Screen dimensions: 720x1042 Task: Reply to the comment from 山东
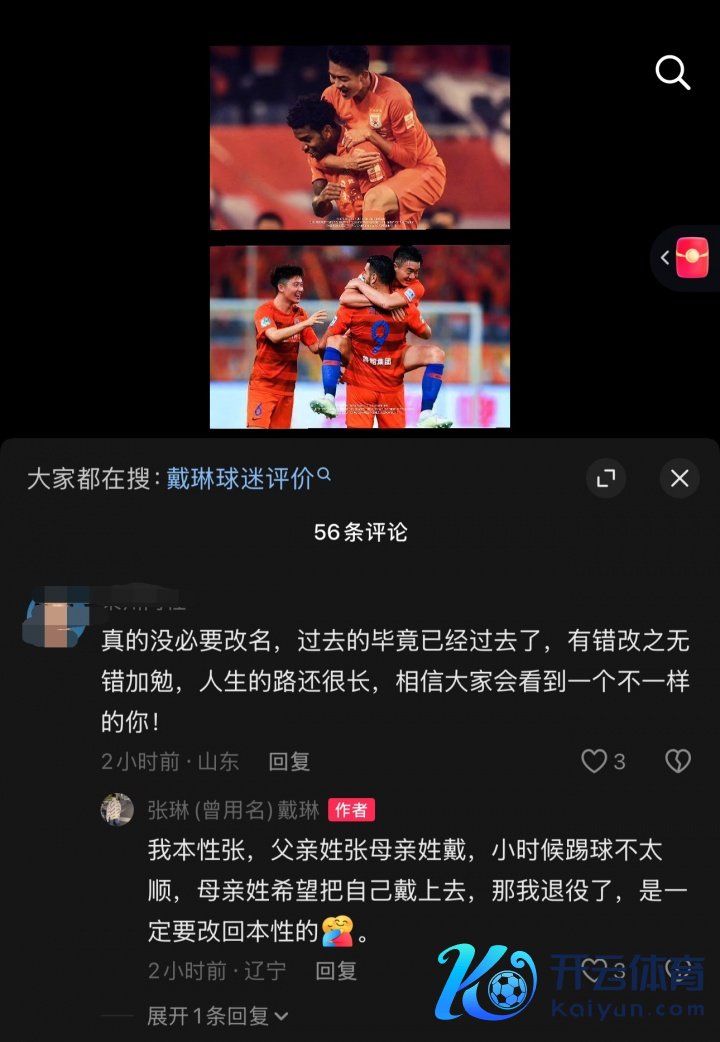pyautogui.click(x=289, y=762)
